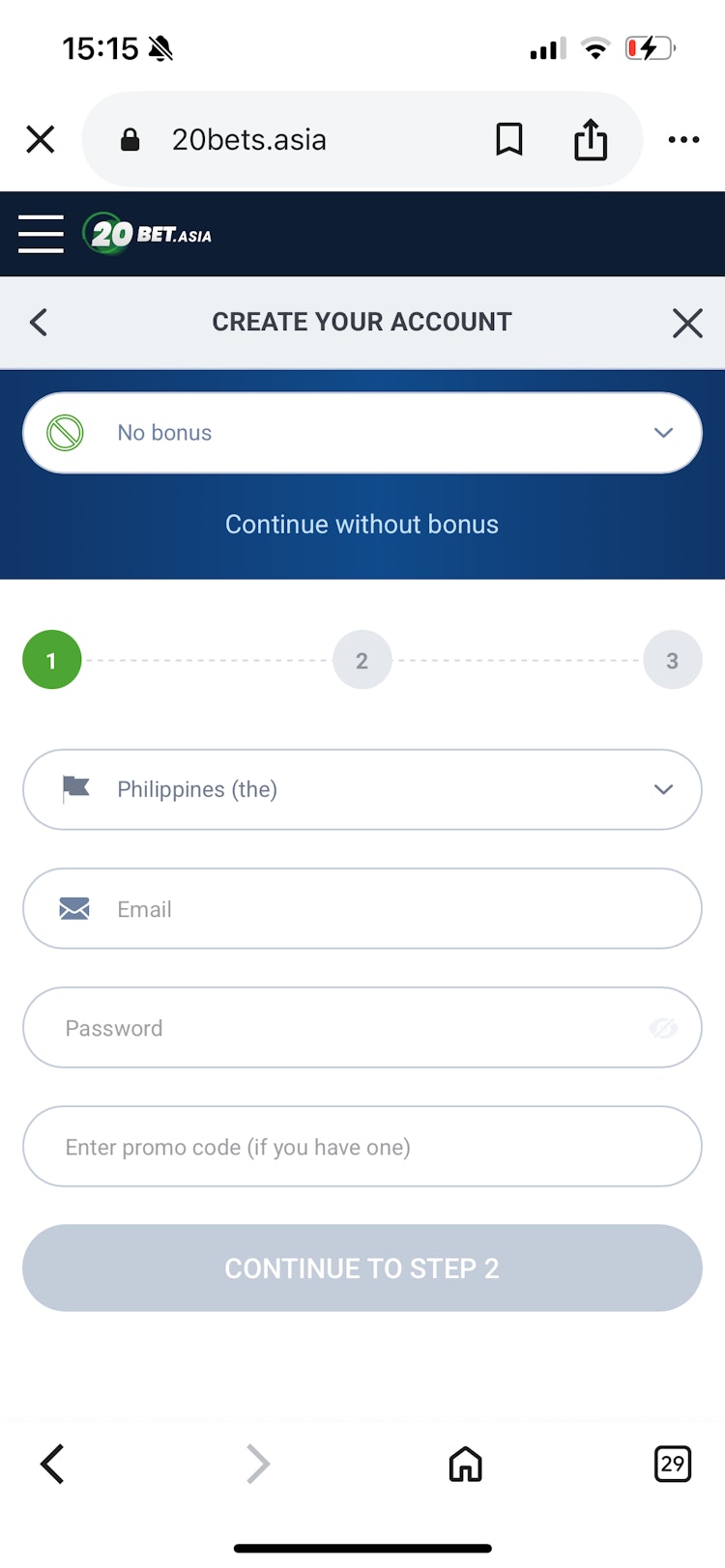725x1568 pixels.
Task: Open the browser overflow menu
Action: (x=683, y=140)
